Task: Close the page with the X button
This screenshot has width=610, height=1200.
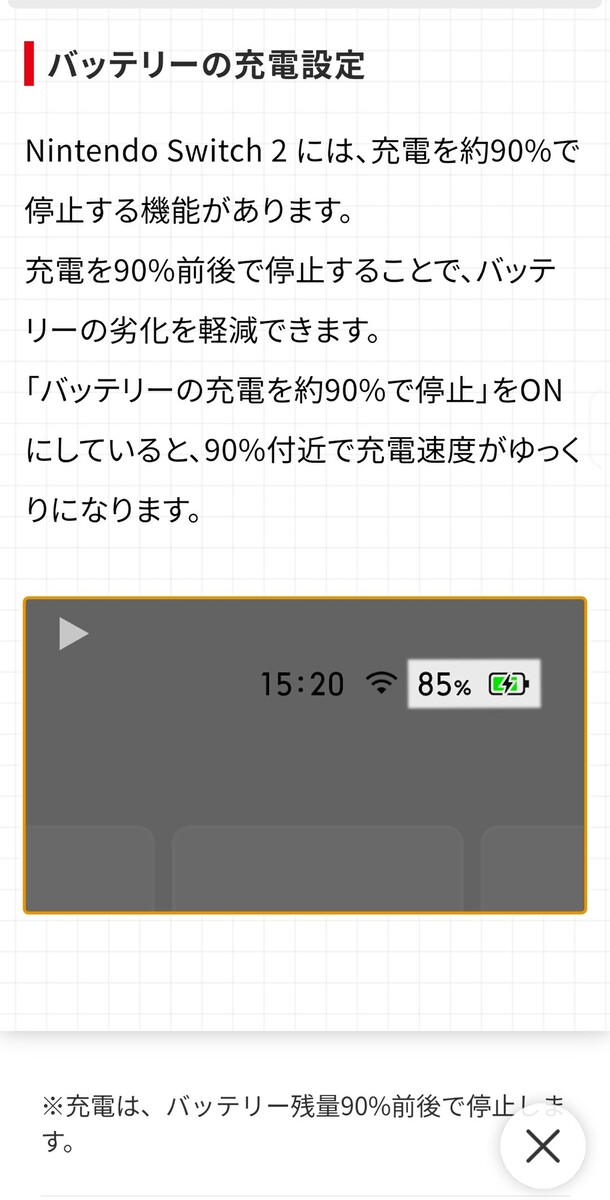Action: tap(542, 1145)
